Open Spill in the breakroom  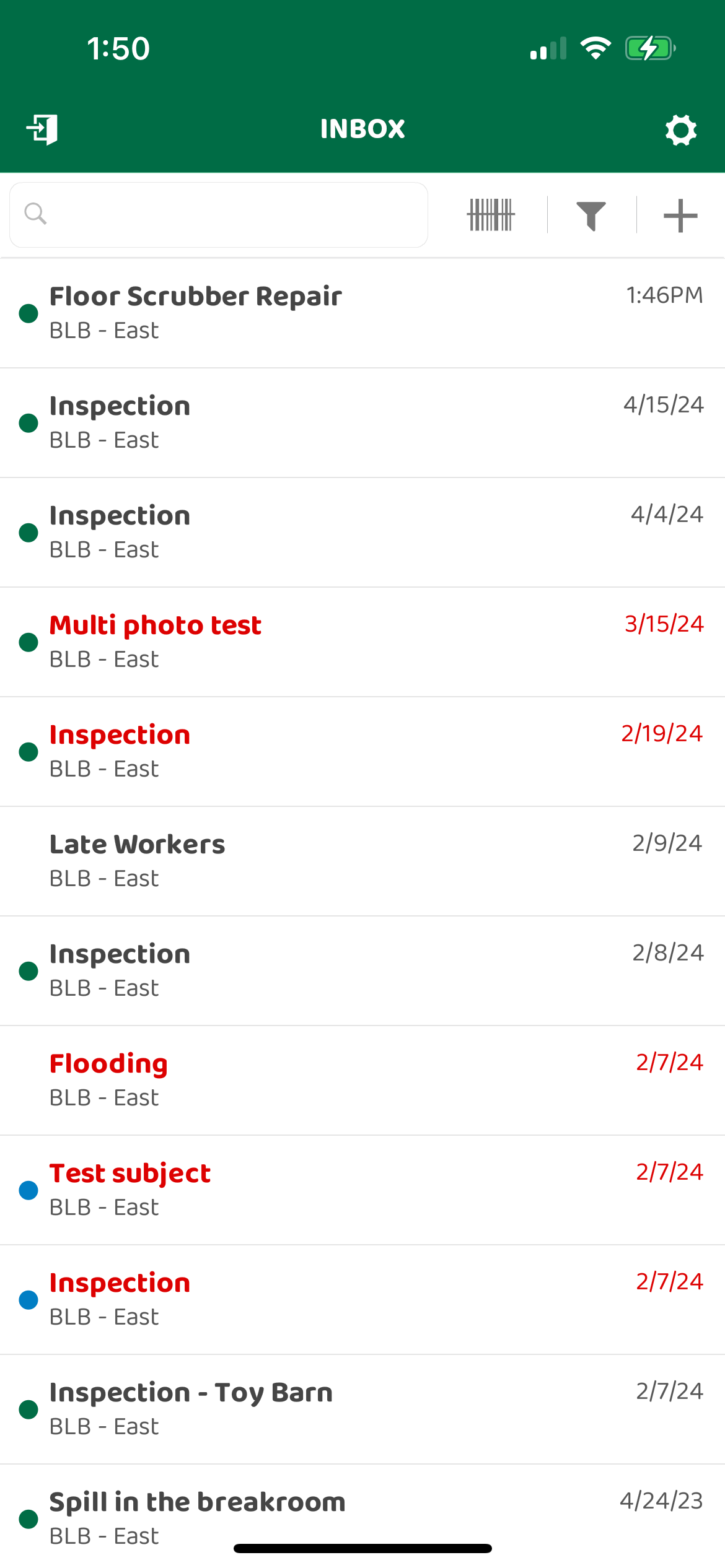tap(362, 1517)
